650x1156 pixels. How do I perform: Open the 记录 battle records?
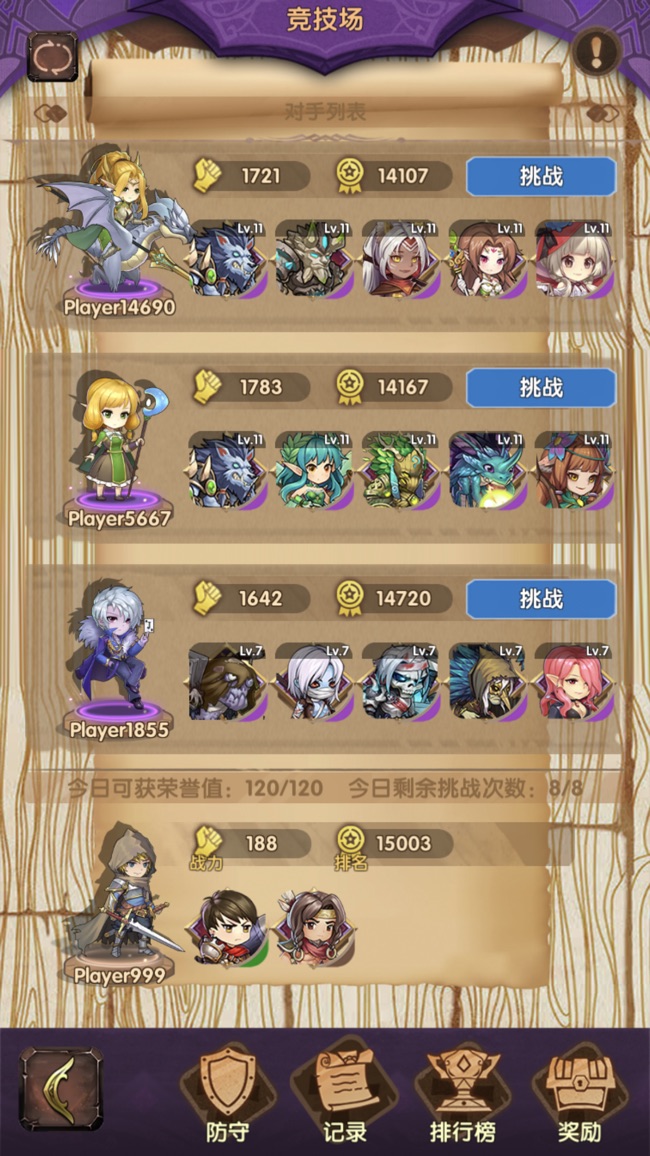point(345,1095)
